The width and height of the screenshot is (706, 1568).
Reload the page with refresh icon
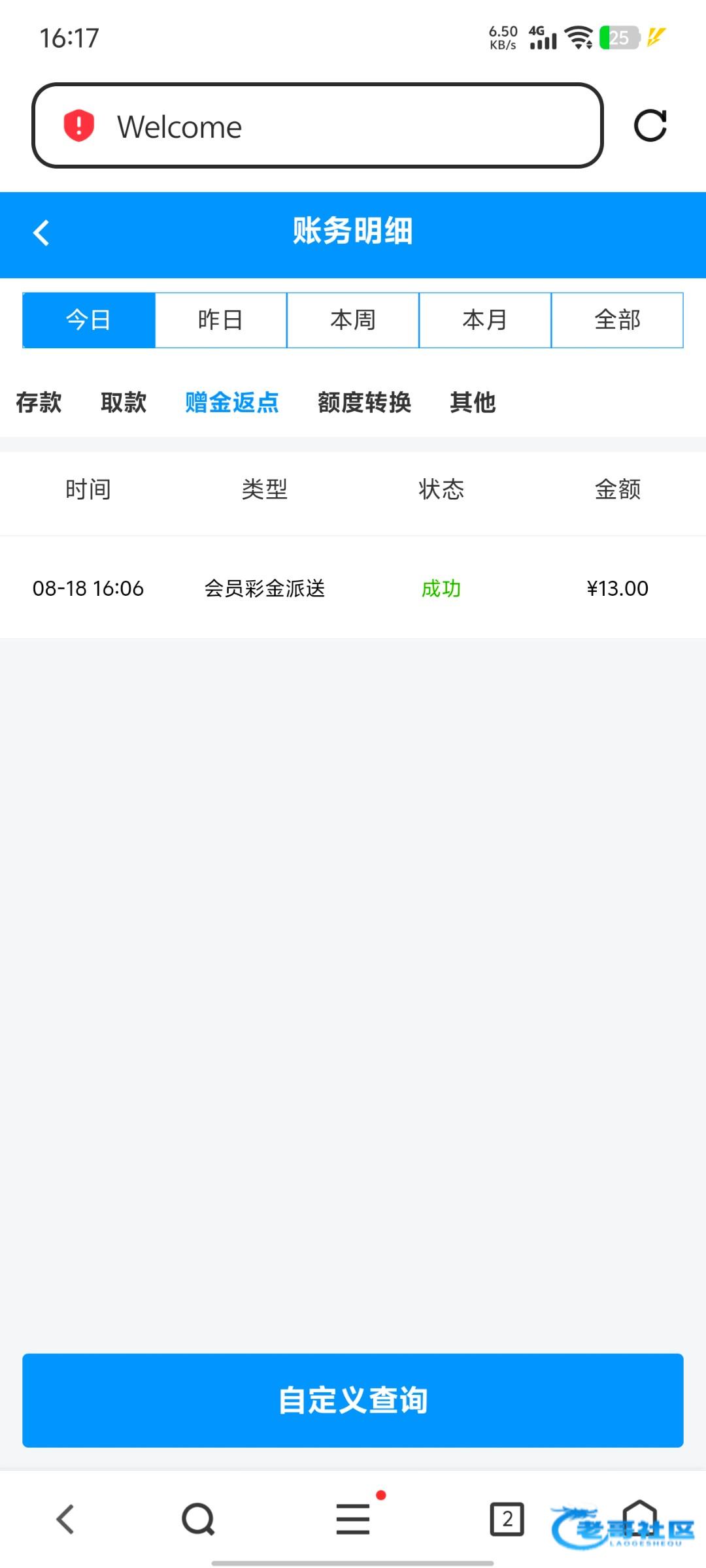click(x=650, y=125)
